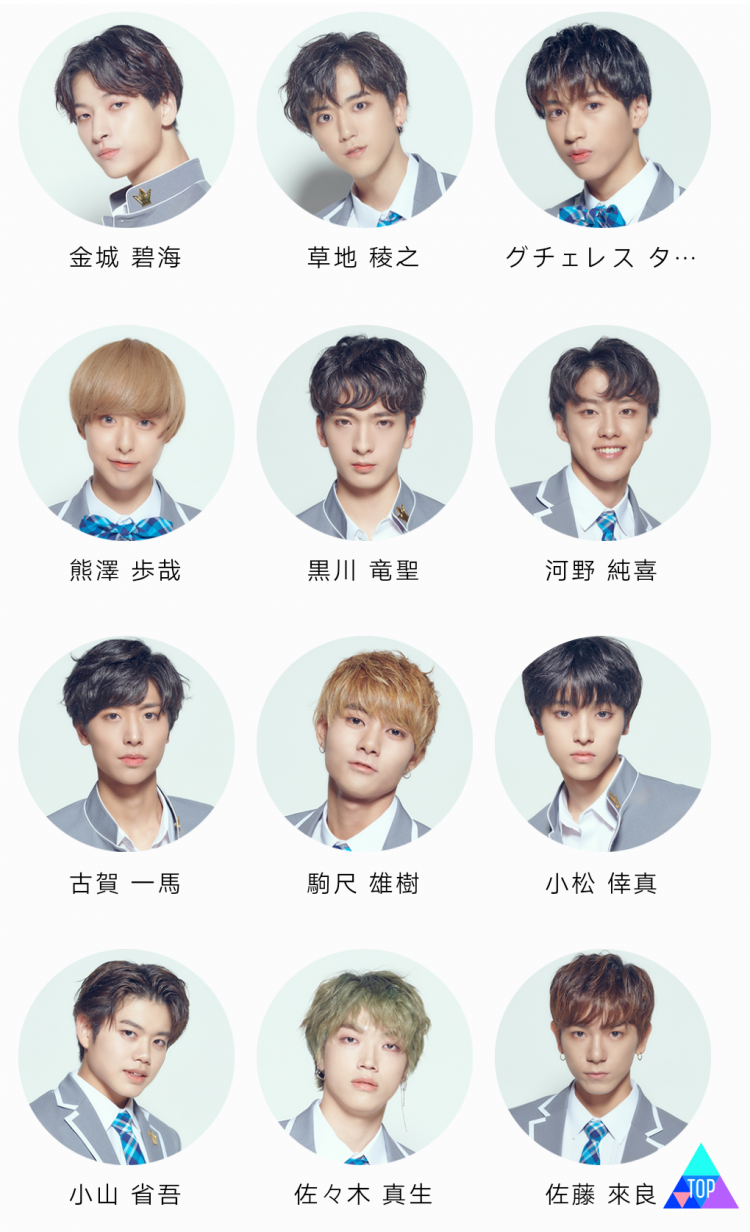
Task: Open 佐藤 來良's profile tile
Action: [602, 1057]
